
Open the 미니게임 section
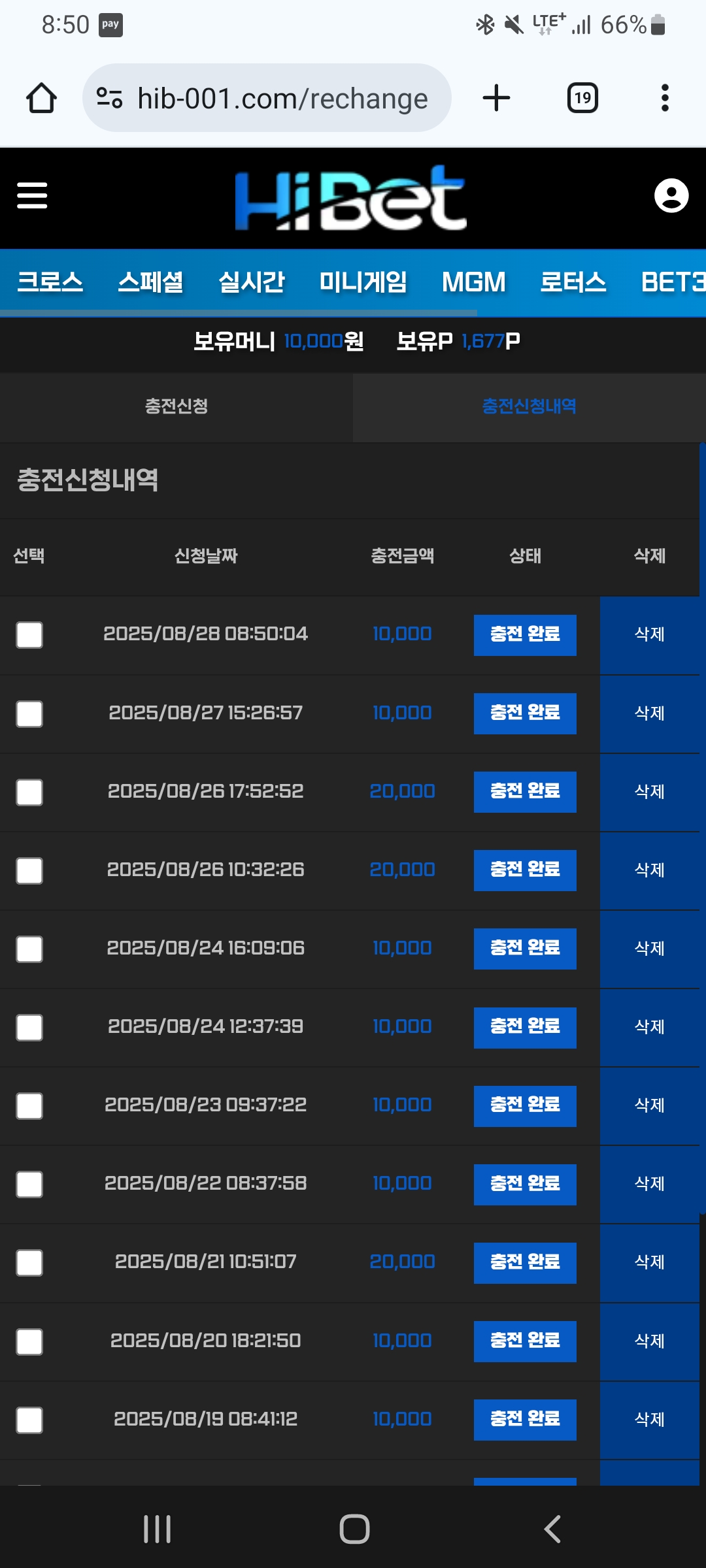tap(363, 282)
